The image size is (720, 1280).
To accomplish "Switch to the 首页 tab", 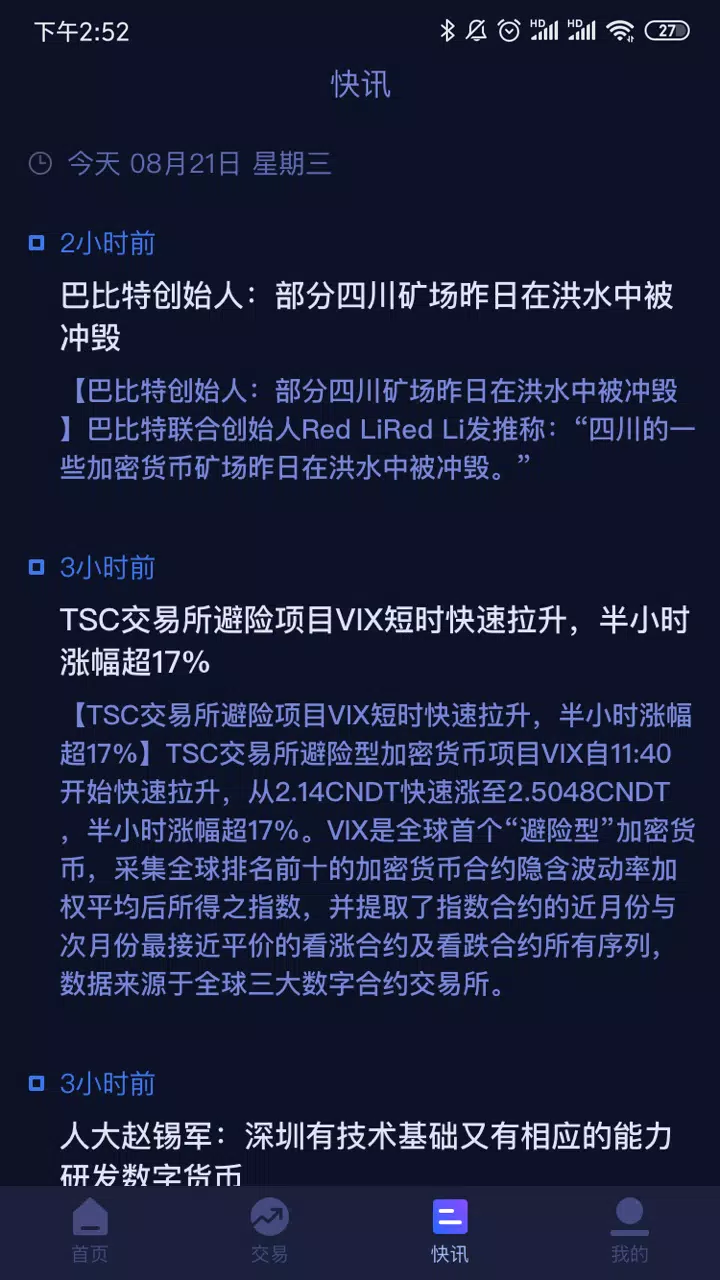I will [x=90, y=1232].
